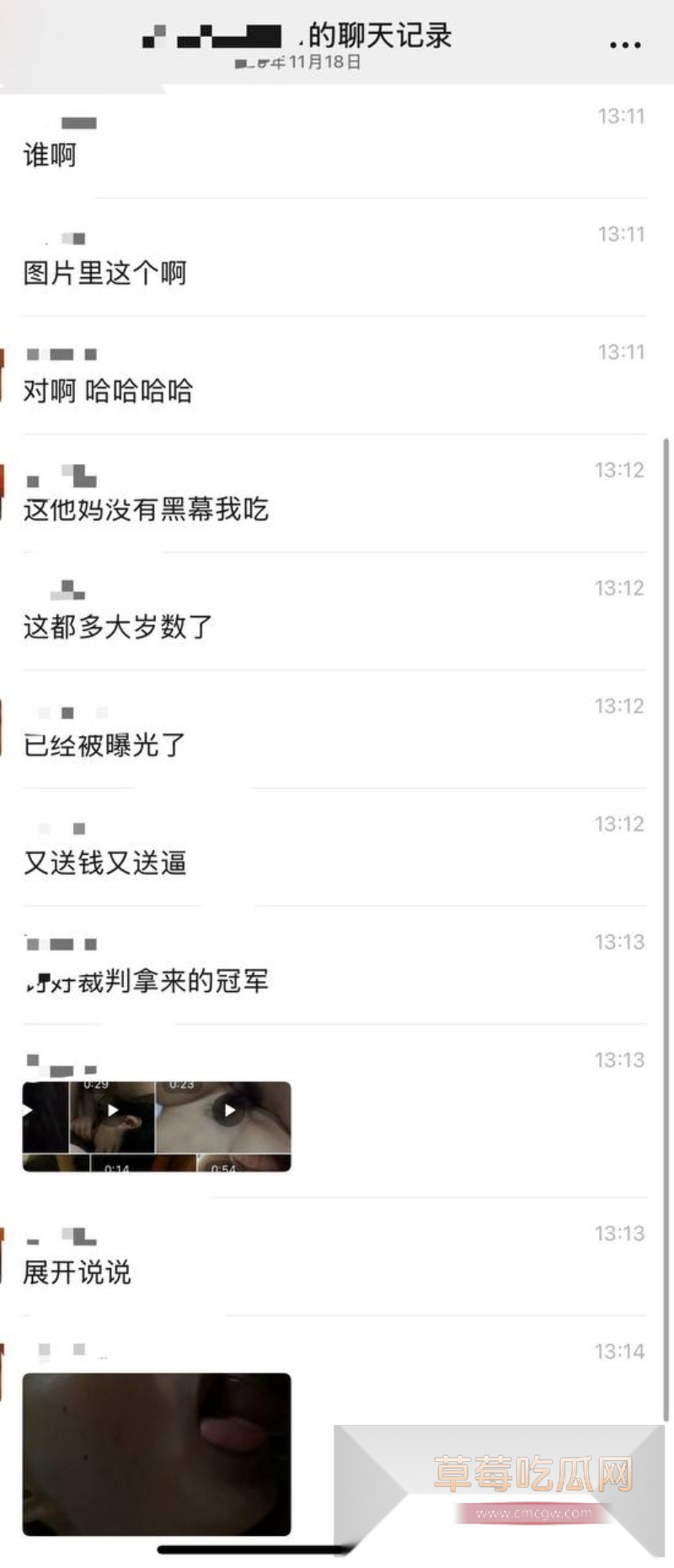Open the 0:54 video thumbnail

[x=222, y=1169]
